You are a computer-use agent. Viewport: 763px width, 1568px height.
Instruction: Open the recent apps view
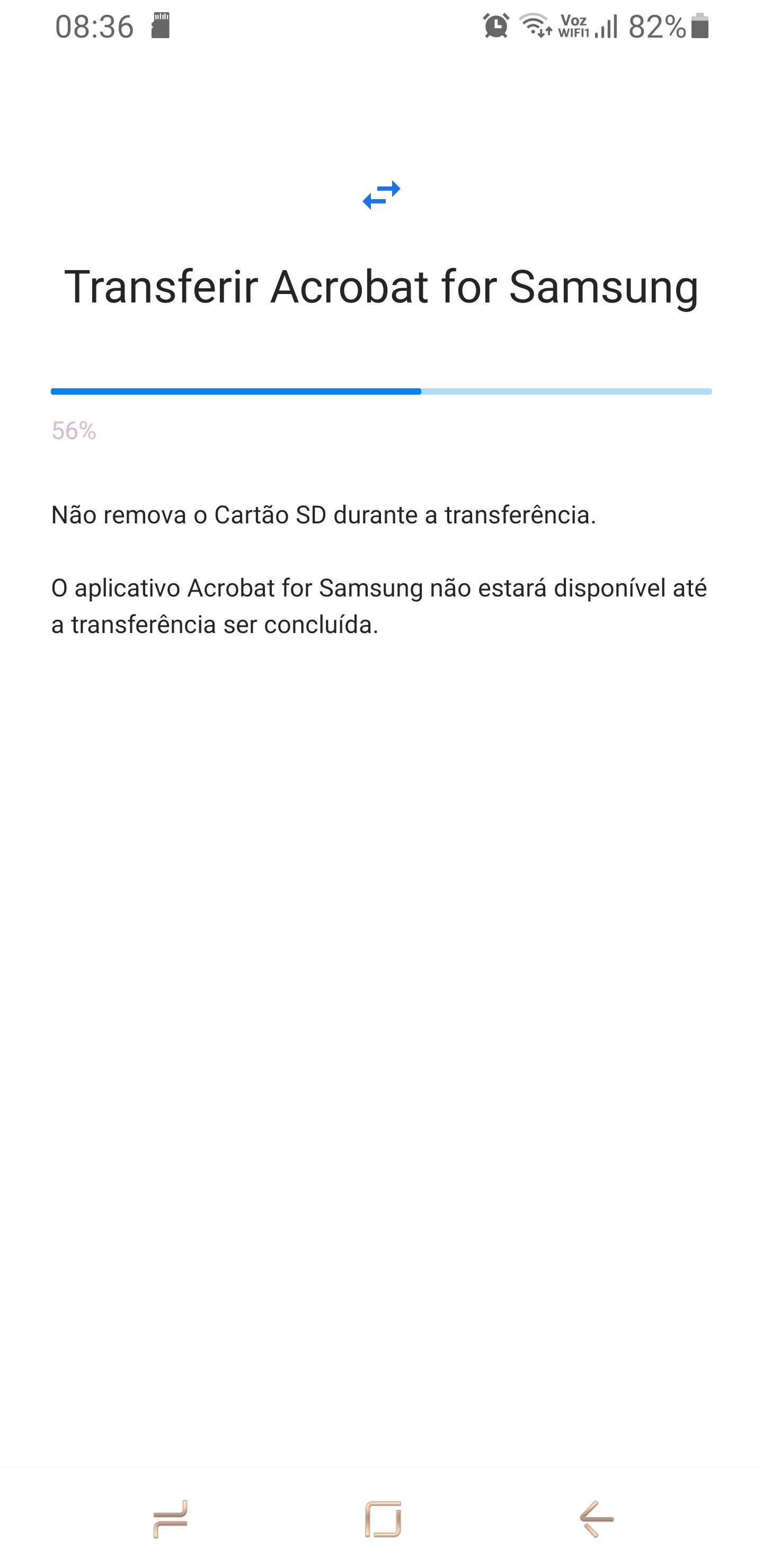pyautogui.click(x=170, y=1519)
